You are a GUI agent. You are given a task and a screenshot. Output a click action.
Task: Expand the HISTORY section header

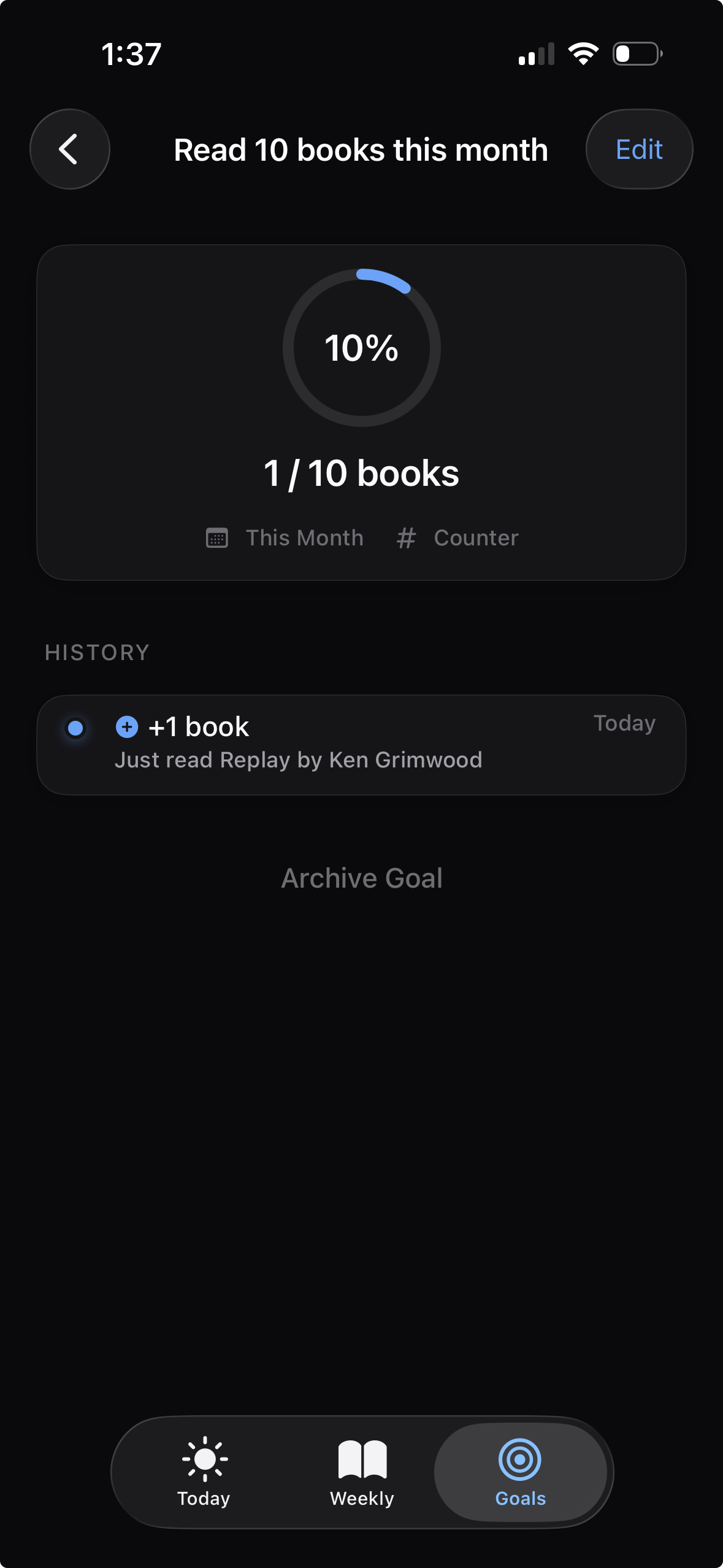pyautogui.click(x=96, y=651)
